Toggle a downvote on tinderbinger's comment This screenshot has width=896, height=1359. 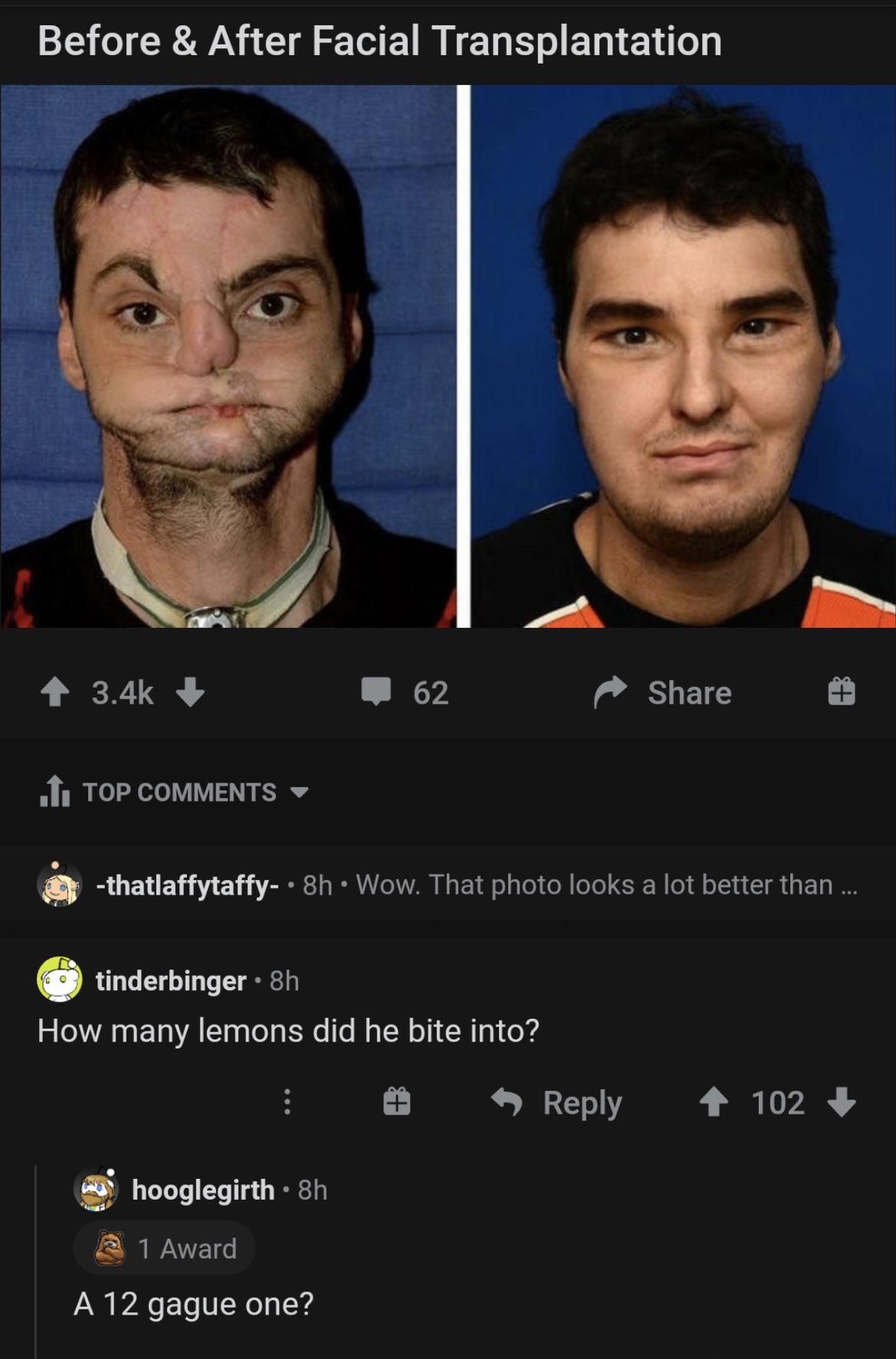(x=843, y=1102)
